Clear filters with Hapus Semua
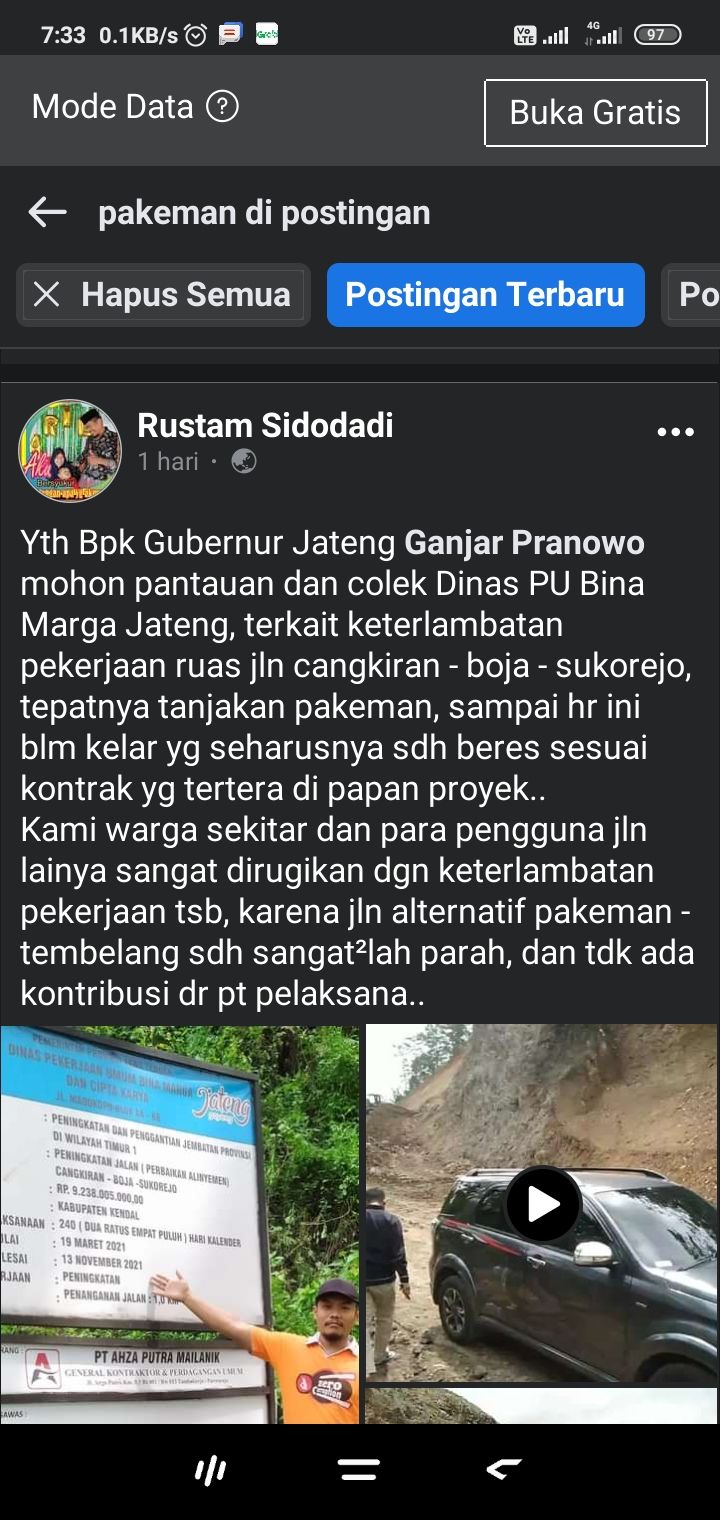This screenshot has width=720, height=1520. [163, 295]
